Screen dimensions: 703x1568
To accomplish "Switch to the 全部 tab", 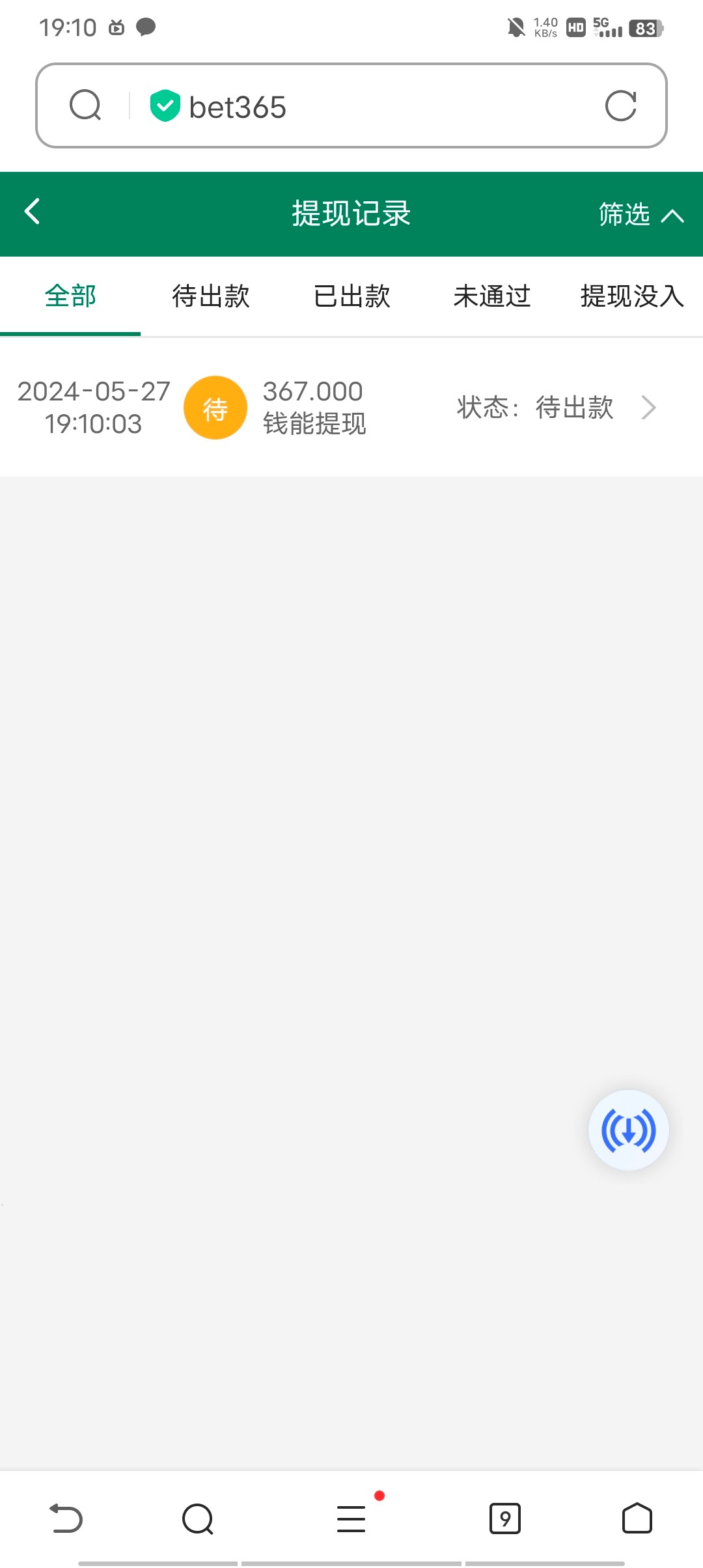I will 70,296.
